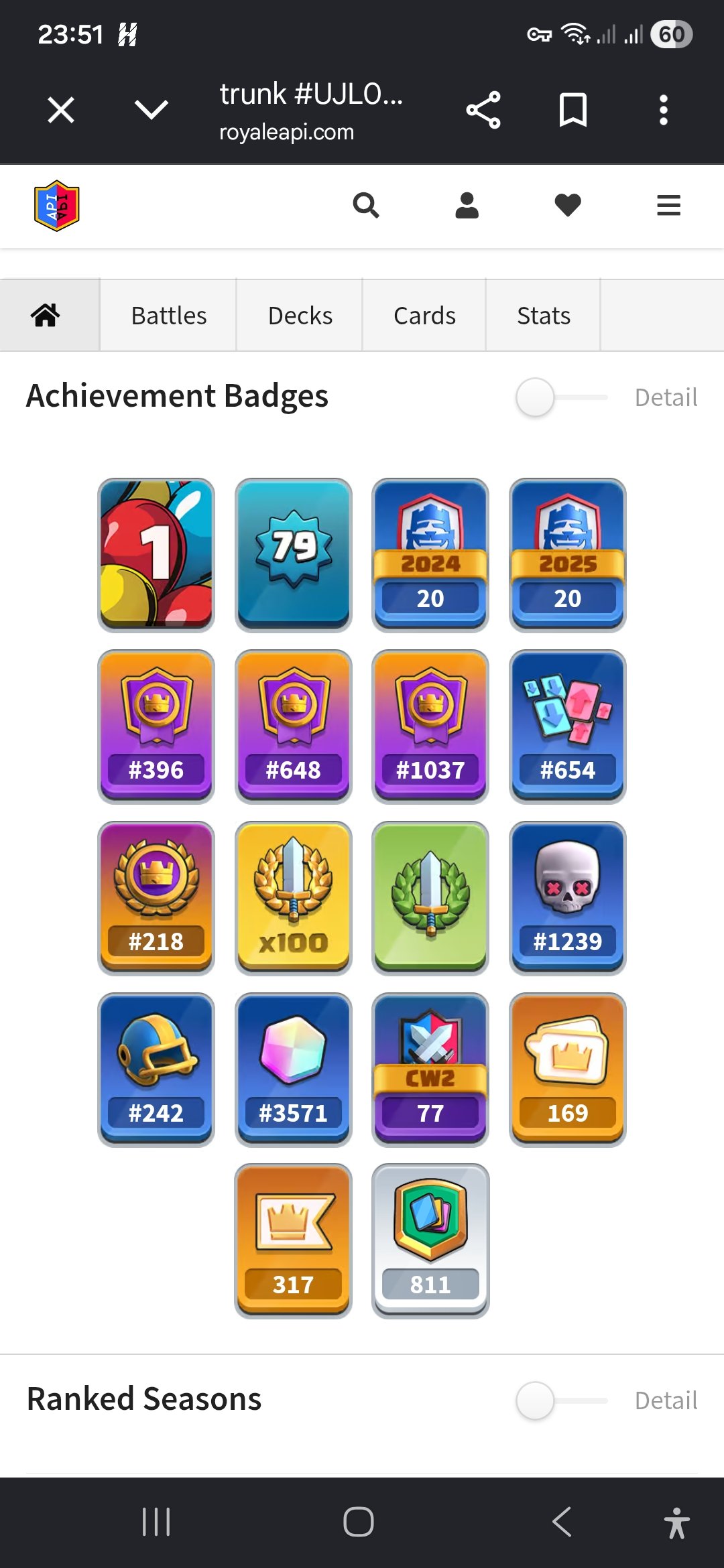Image resolution: width=724 pixels, height=1568 pixels.
Task: Close the browser tab with X
Action: click(x=61, y=110)
